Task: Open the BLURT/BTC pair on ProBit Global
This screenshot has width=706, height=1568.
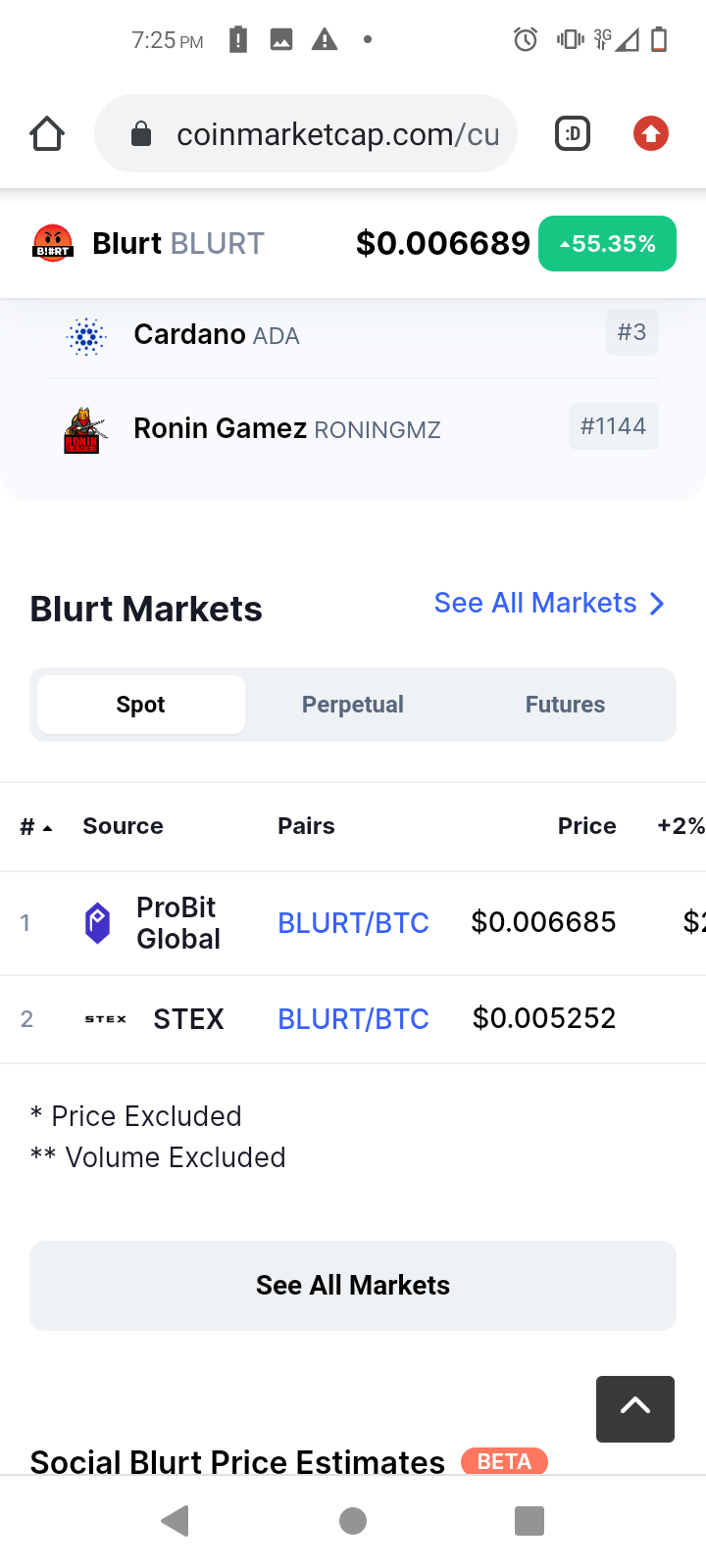Action: [x=353, y=923]
